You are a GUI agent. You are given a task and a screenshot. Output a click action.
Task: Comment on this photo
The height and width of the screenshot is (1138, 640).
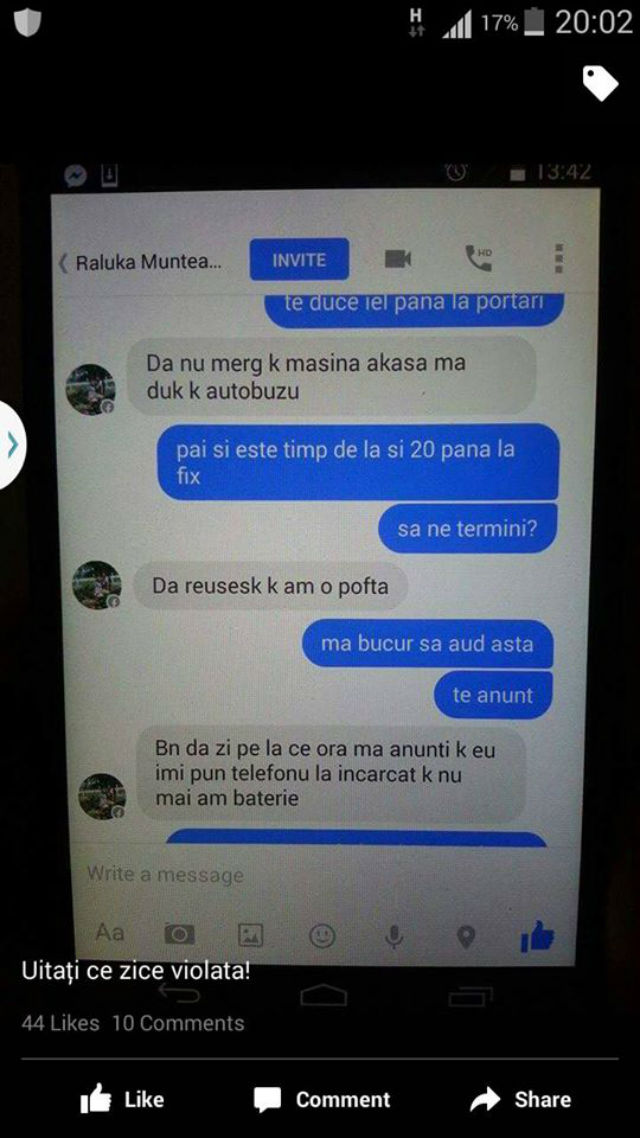coord(322,1099)
